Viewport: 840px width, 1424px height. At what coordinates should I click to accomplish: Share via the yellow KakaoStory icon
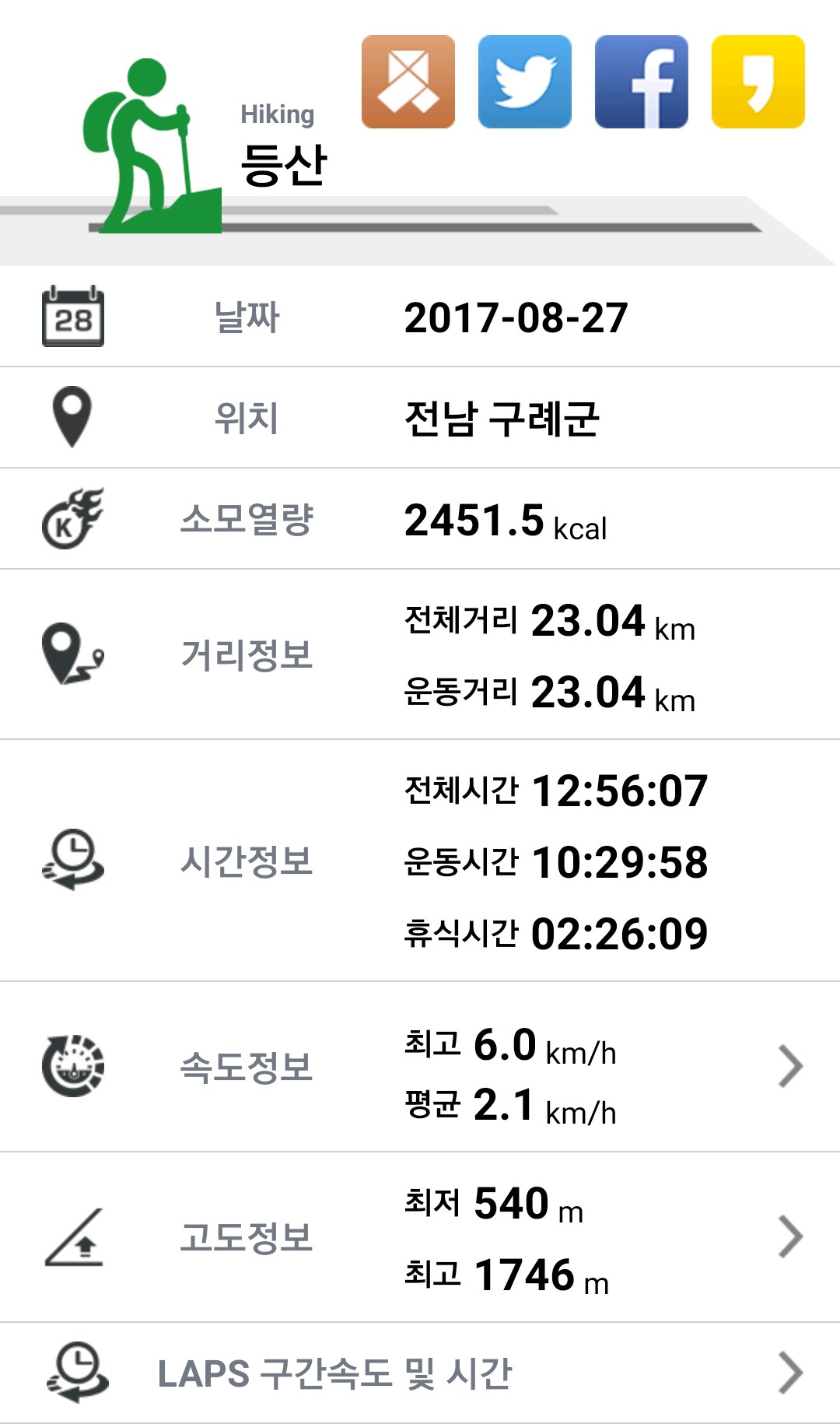pyautogui.click(x=758, y=82)
